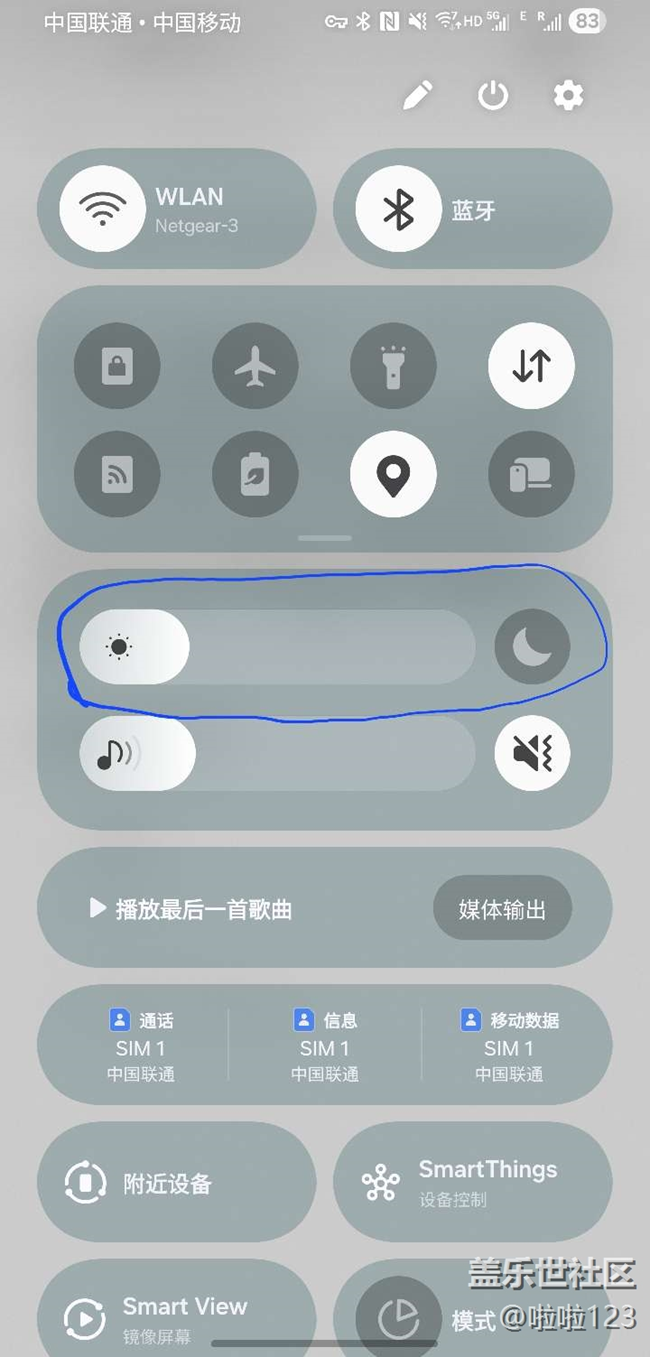Toggle the muted sound mode icon
The image size is (650, 1357).
(x=532, y=754)
